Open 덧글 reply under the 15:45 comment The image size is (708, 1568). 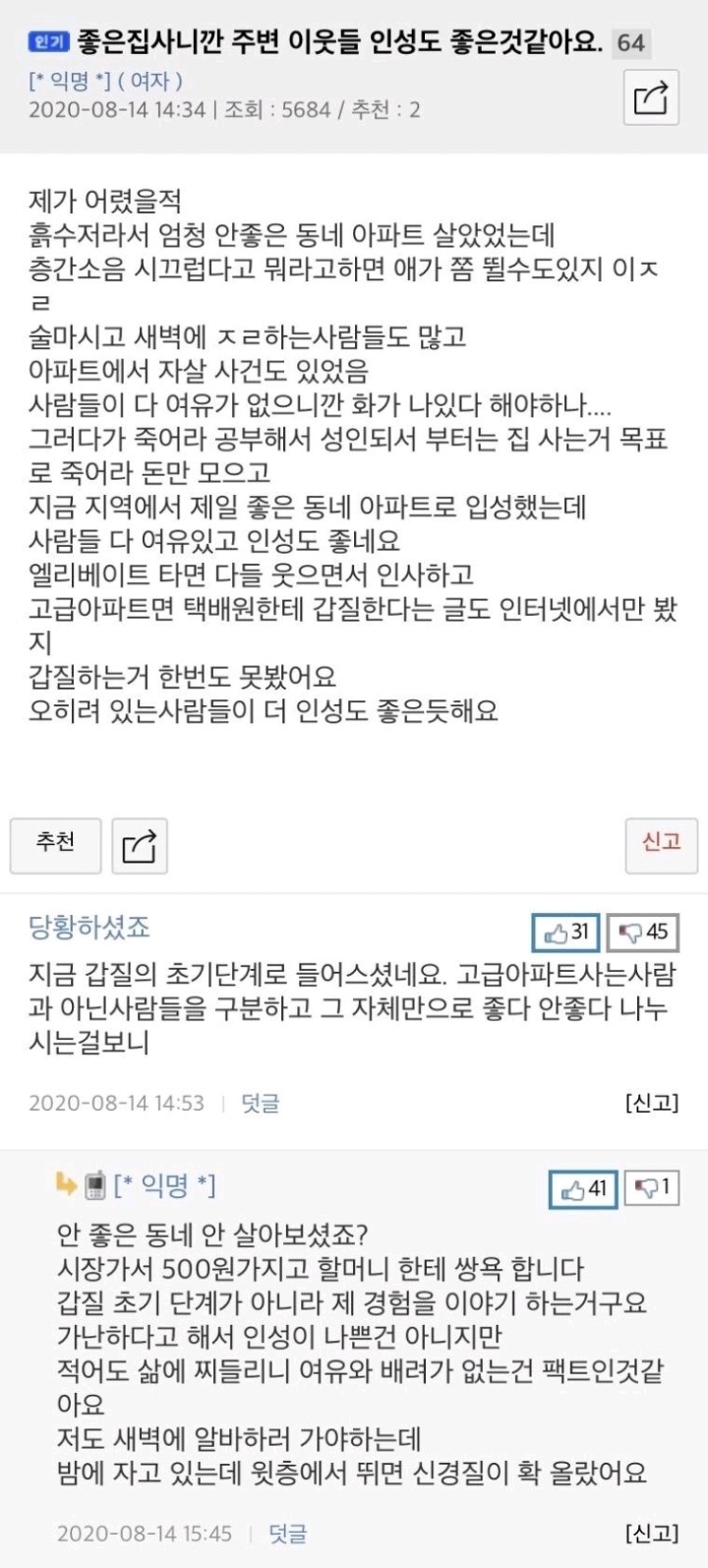288,1534
